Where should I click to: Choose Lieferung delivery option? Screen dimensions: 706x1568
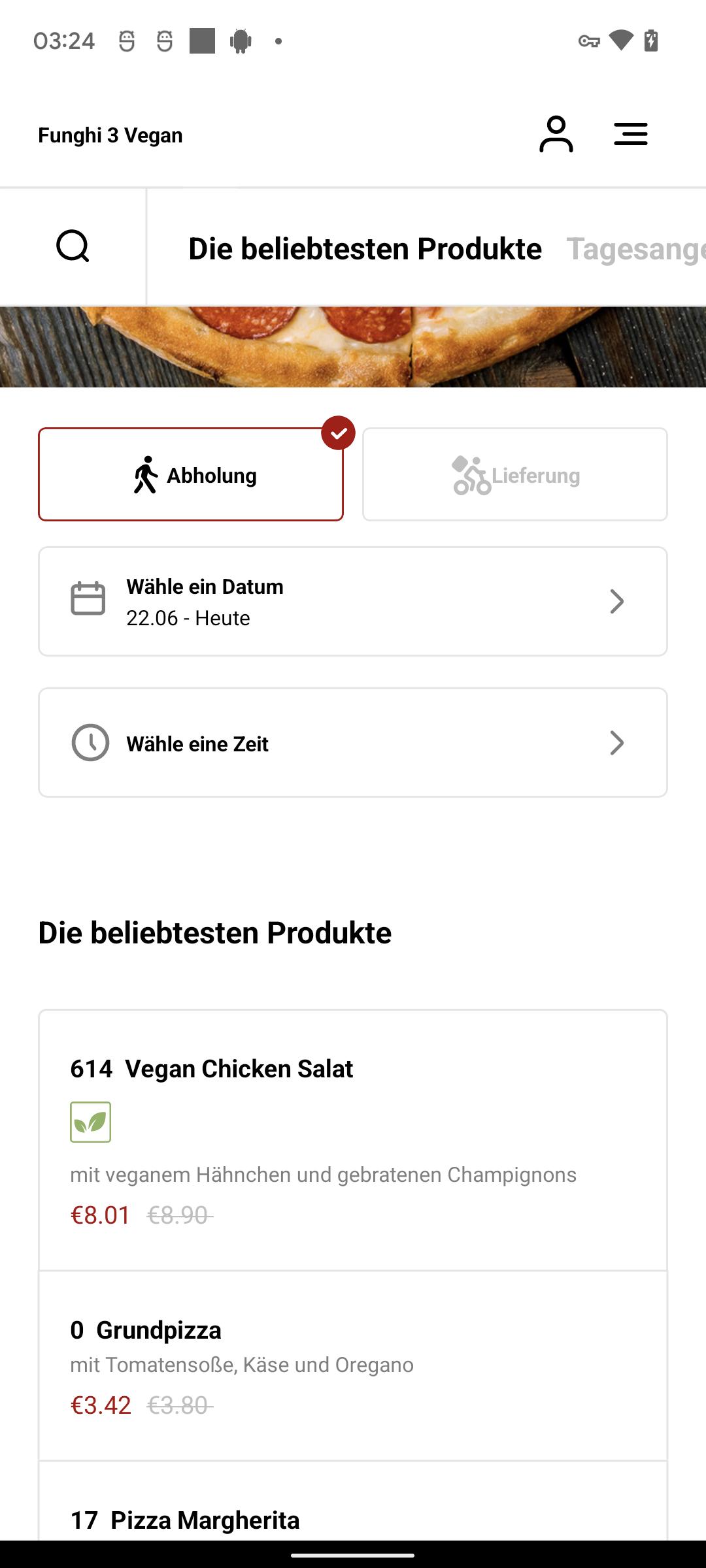[x=515, y=474]
